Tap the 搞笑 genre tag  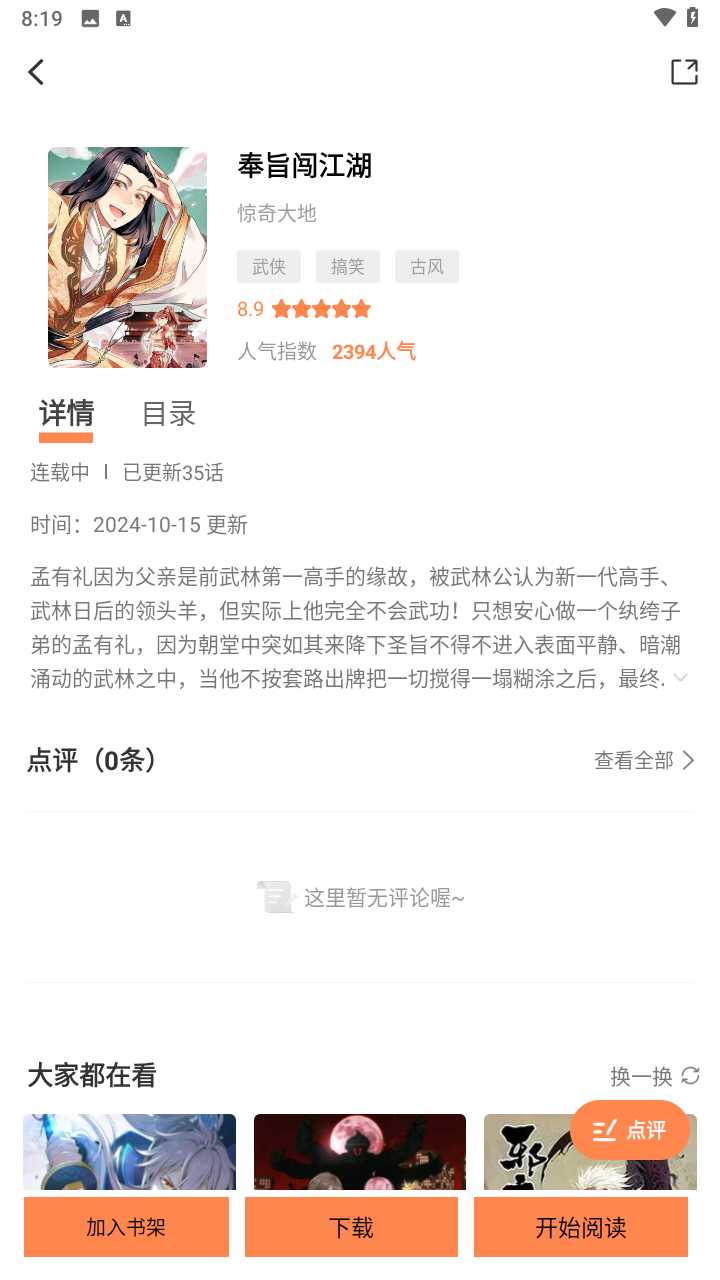(348, 267)
